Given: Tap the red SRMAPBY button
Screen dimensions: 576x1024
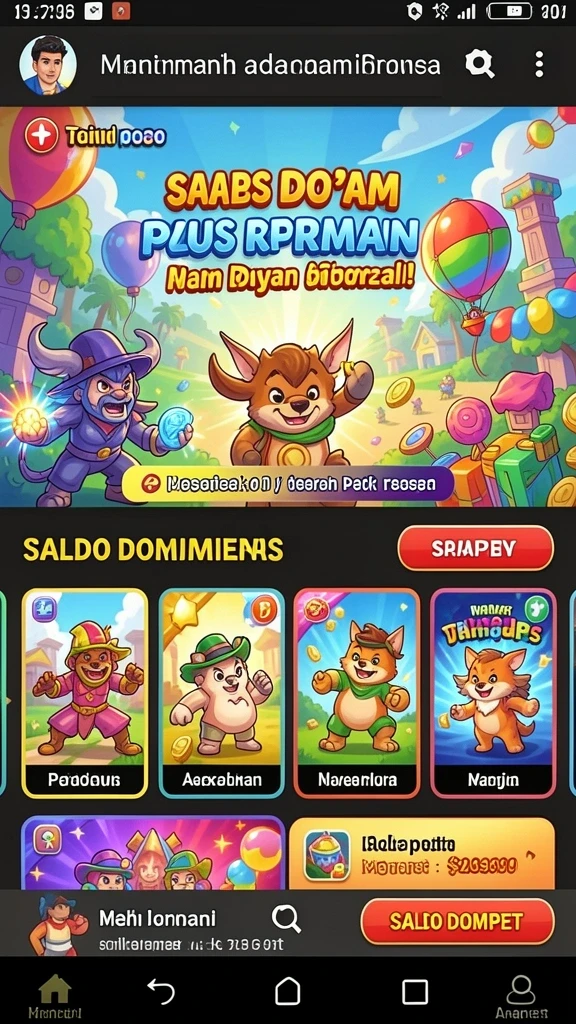Looking at the screenshot, I should pyautogui.click(x=475, y=549).
